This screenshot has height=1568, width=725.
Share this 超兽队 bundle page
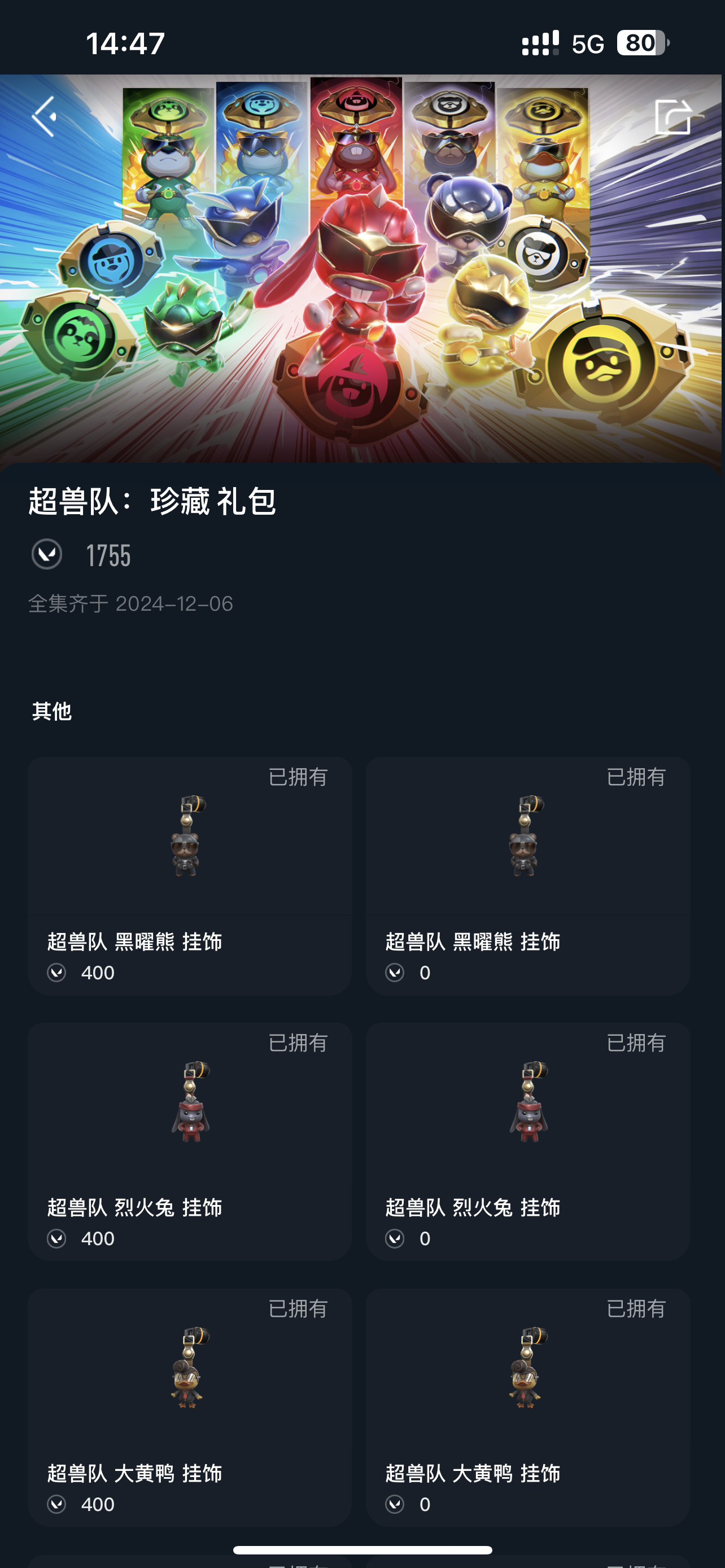click(673, 116)
